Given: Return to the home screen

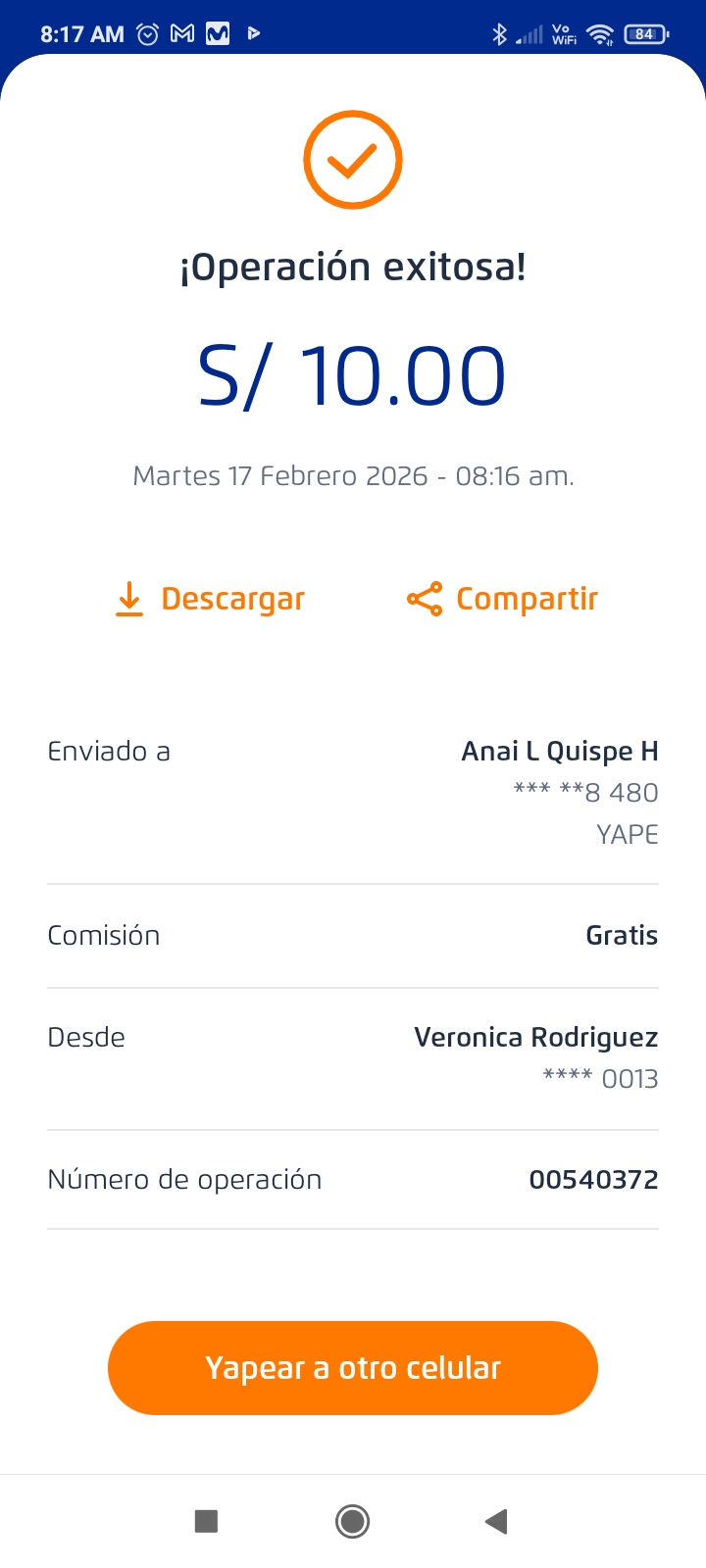Looking at the screenshot, I should [353, 1521].
